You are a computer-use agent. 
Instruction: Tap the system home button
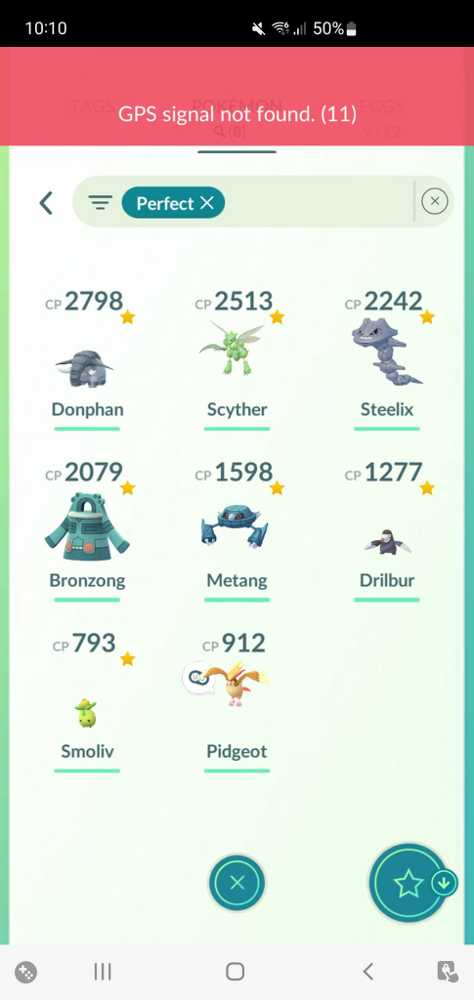tap(235, 971)
